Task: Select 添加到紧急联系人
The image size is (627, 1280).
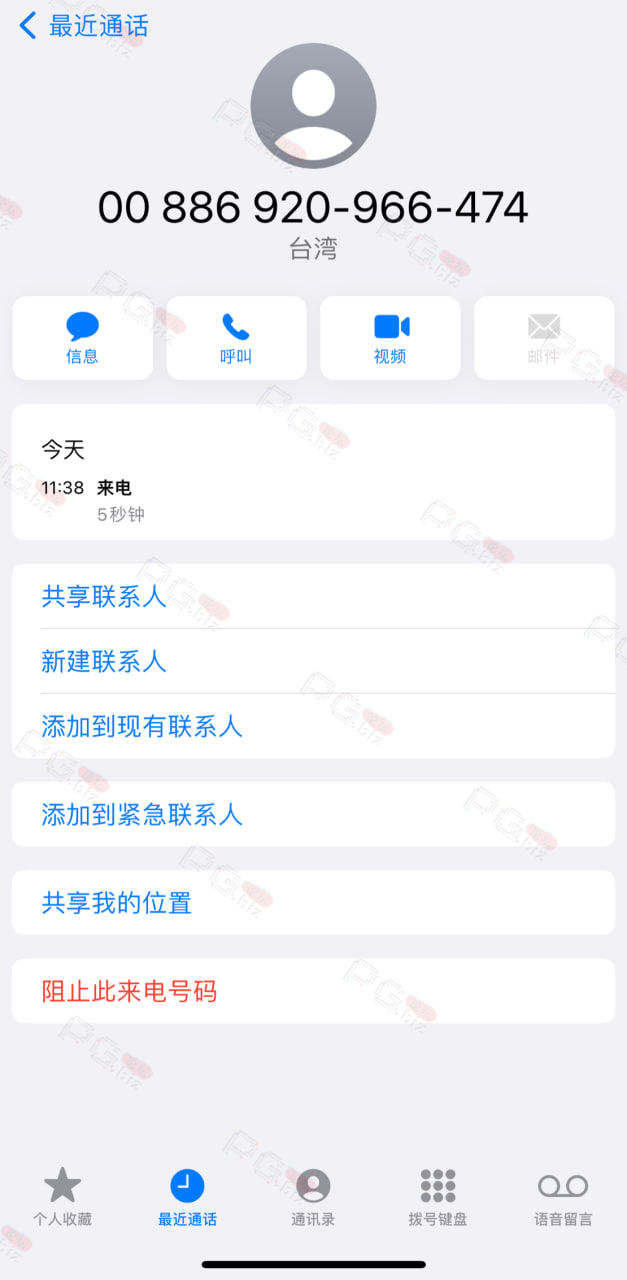Action: (313, 815)
